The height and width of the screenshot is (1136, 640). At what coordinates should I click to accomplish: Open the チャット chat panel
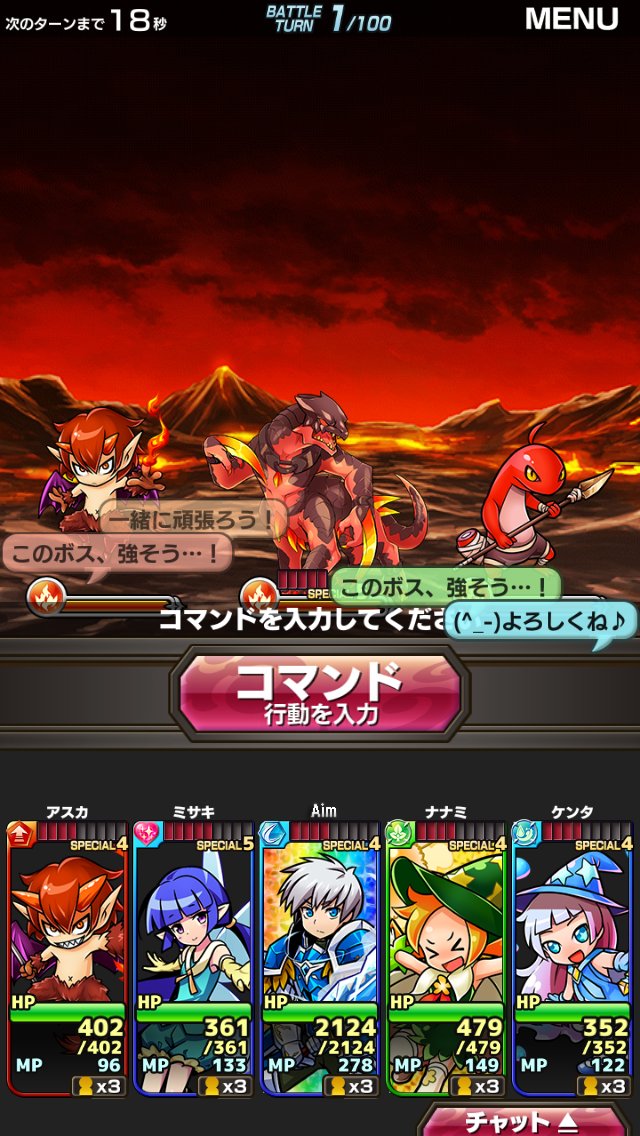528,1120
